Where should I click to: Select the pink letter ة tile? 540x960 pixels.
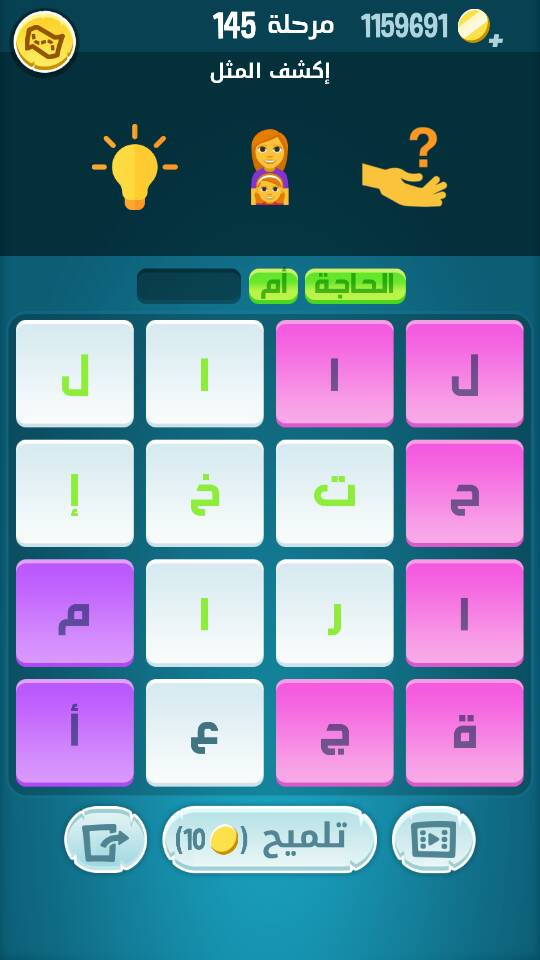point(465,732)
